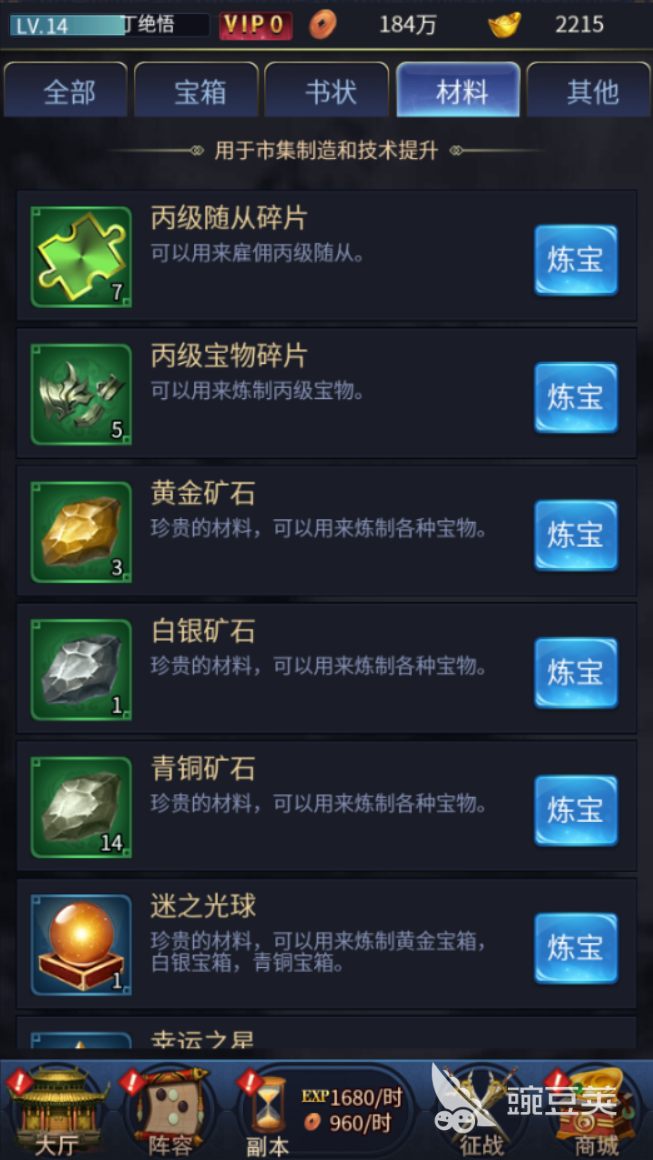The height and width of the screenshot is (1160, 653).
Task: Open the 大厅 hall in bottom navigation
Action: pos(56,1112)
